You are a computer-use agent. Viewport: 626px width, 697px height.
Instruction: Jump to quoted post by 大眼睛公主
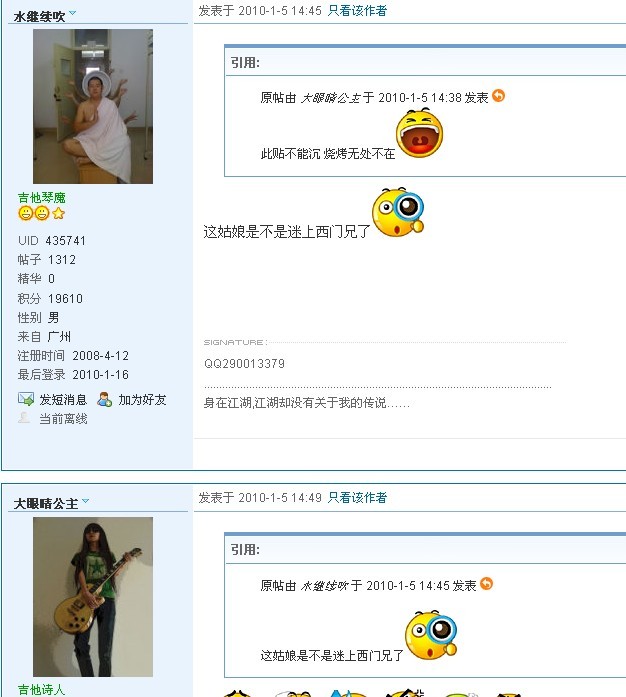tap(499, 96)
